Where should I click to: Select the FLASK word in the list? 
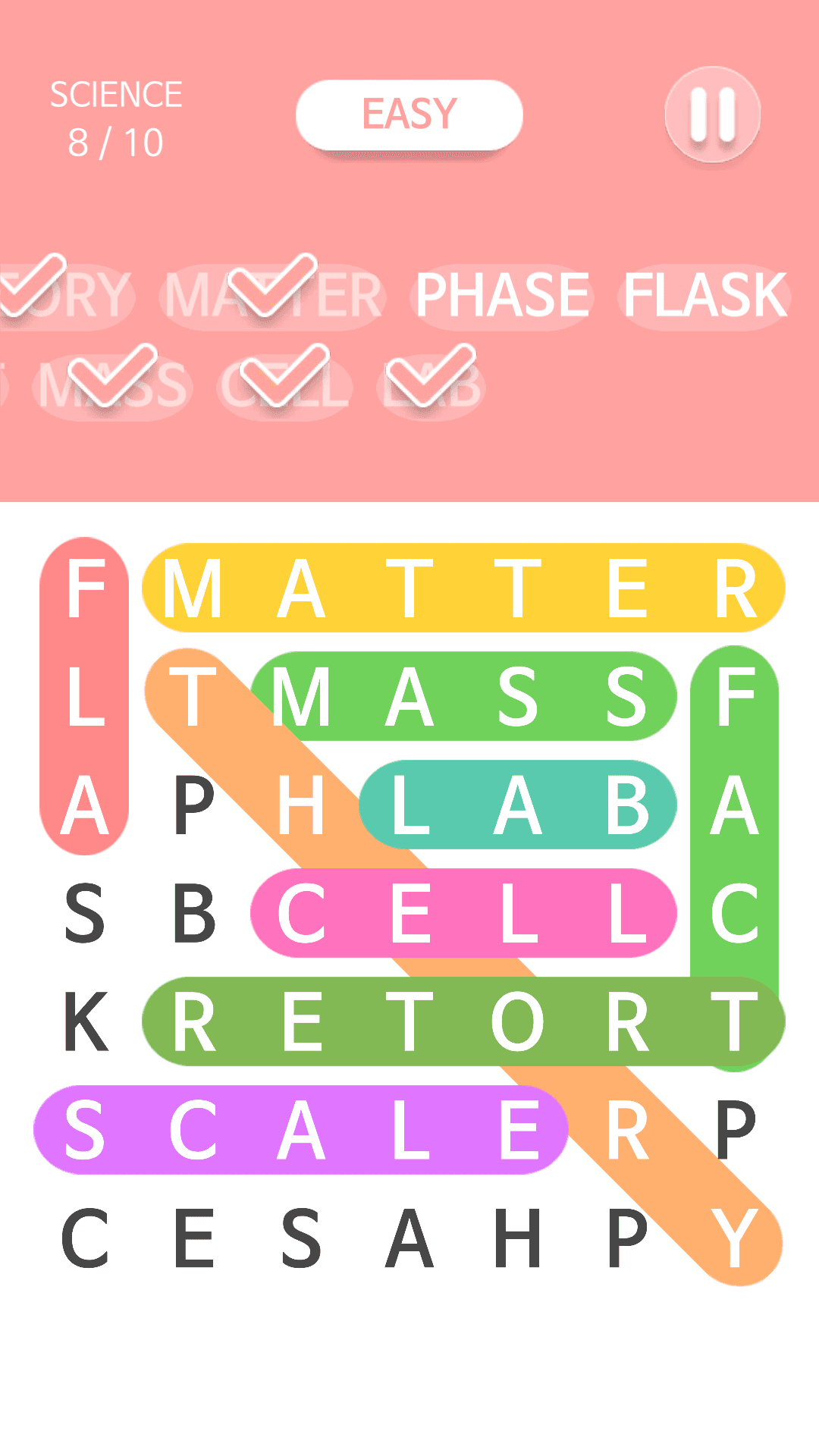705,295
